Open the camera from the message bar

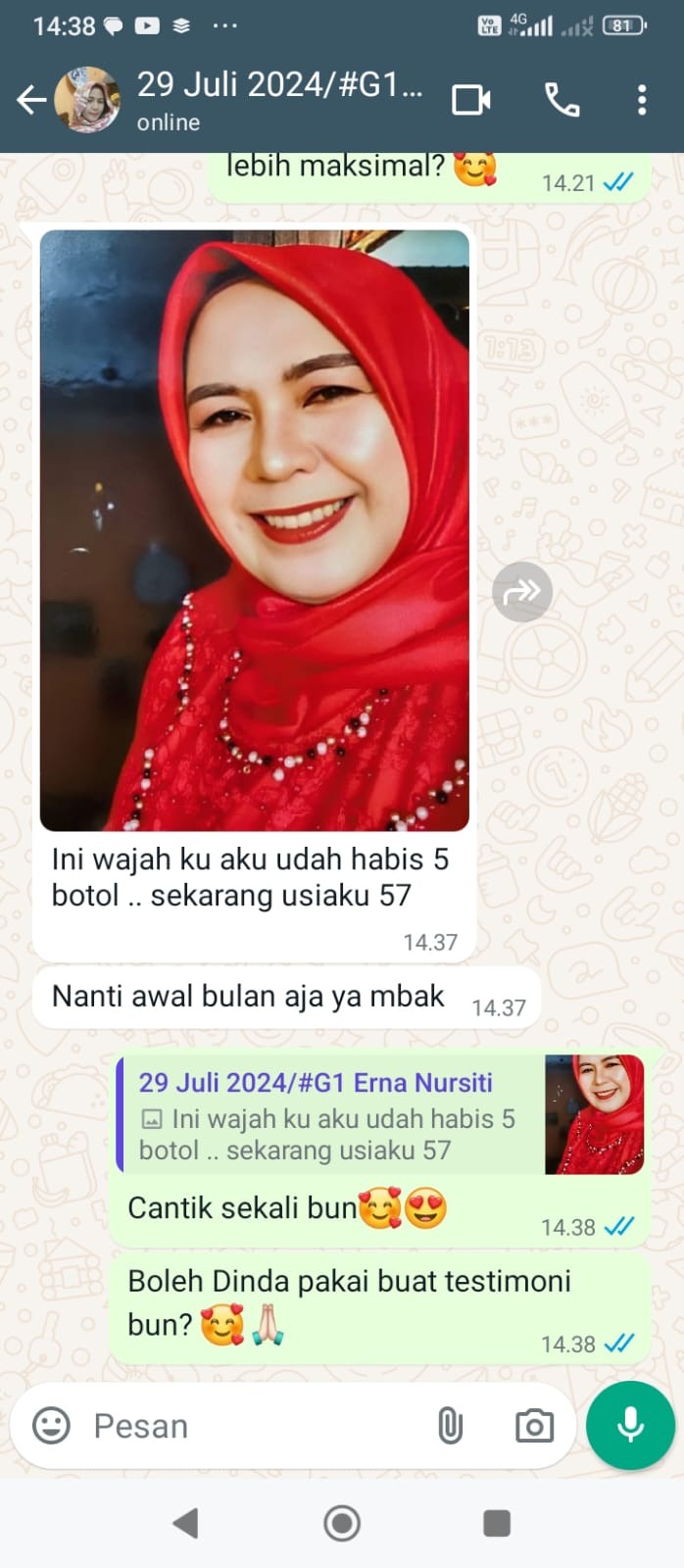pyautogui.click(x=534, y=1426)
